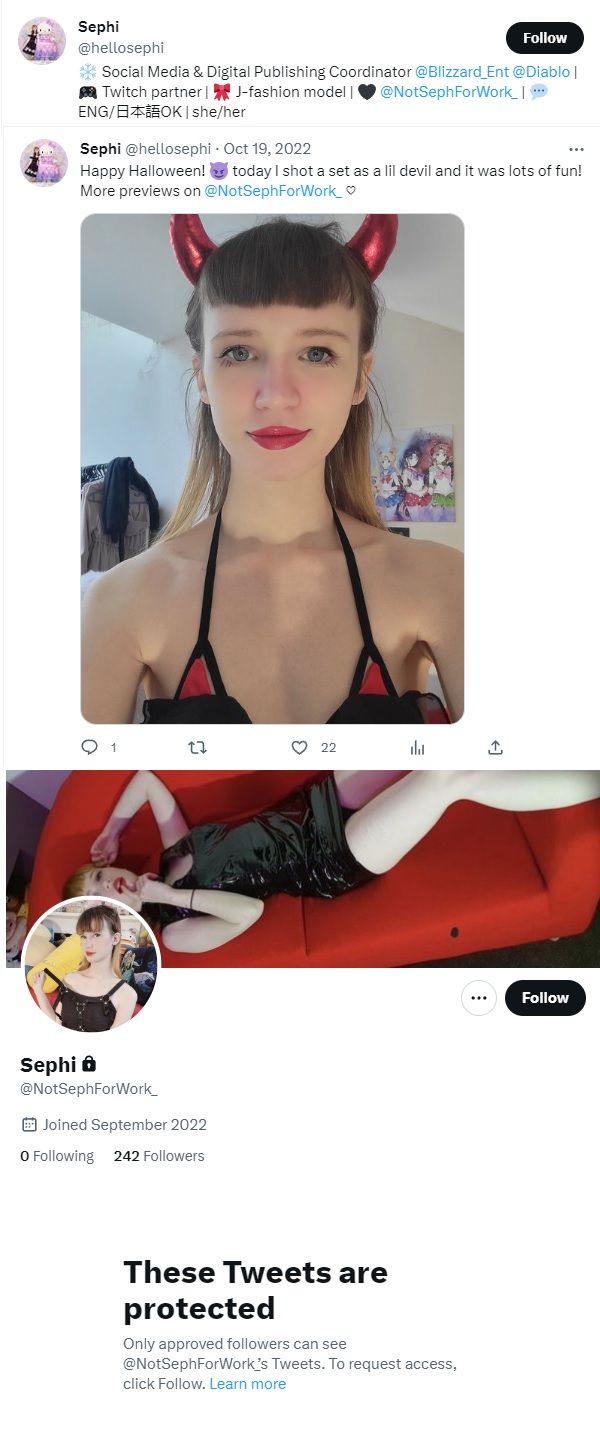Open the Halloween tweet photo

tap(272, 468)
